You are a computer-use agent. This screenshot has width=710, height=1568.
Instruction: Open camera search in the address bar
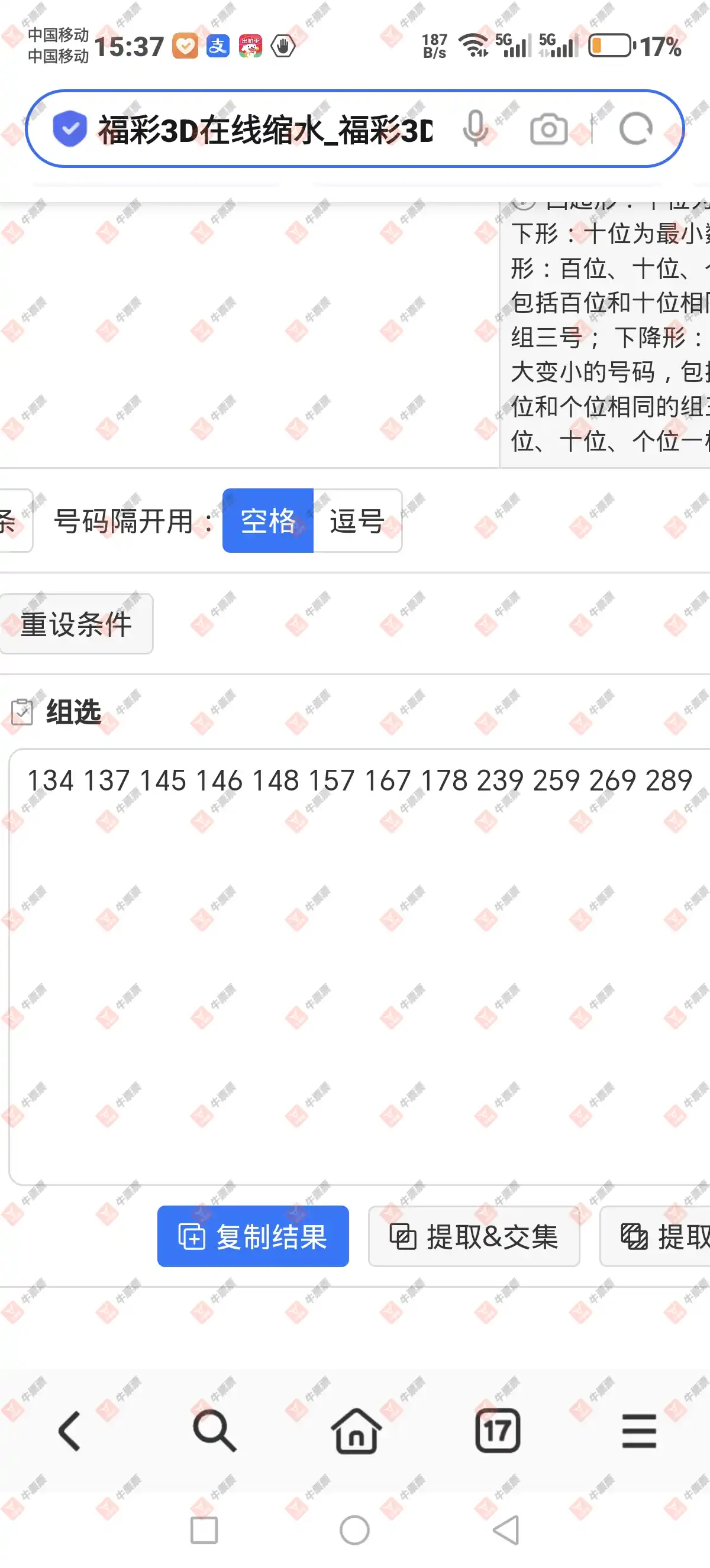(x=548, y=129)
